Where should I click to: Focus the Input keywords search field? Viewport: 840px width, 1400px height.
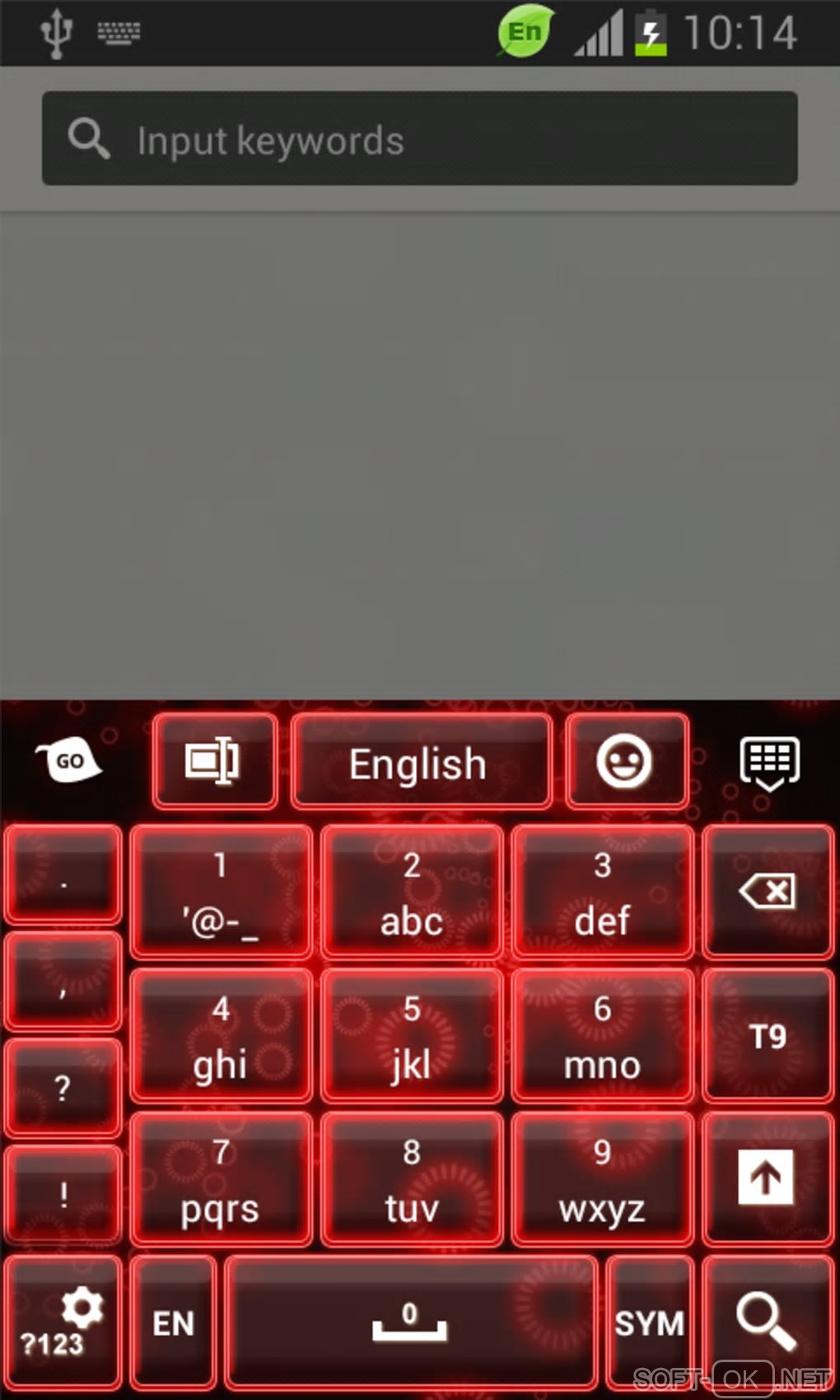tap(420, 139)
